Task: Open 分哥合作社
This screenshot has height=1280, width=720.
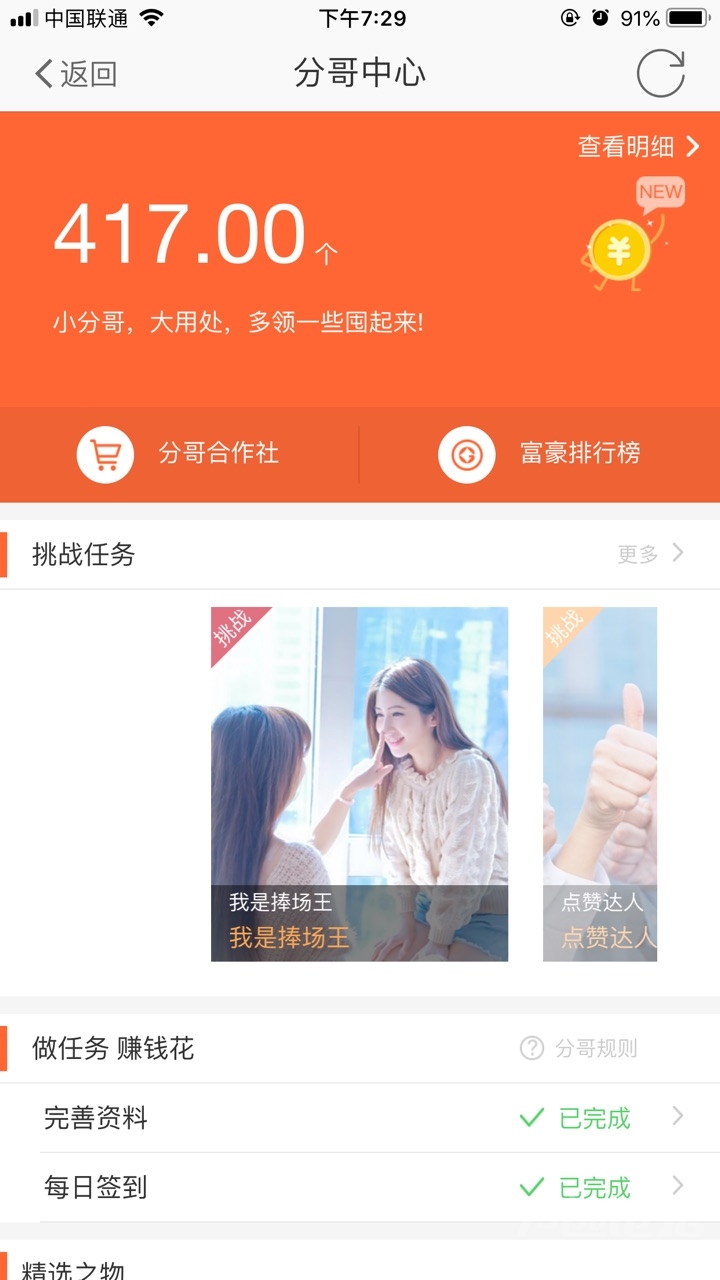Action: click(x=180, y=454)
